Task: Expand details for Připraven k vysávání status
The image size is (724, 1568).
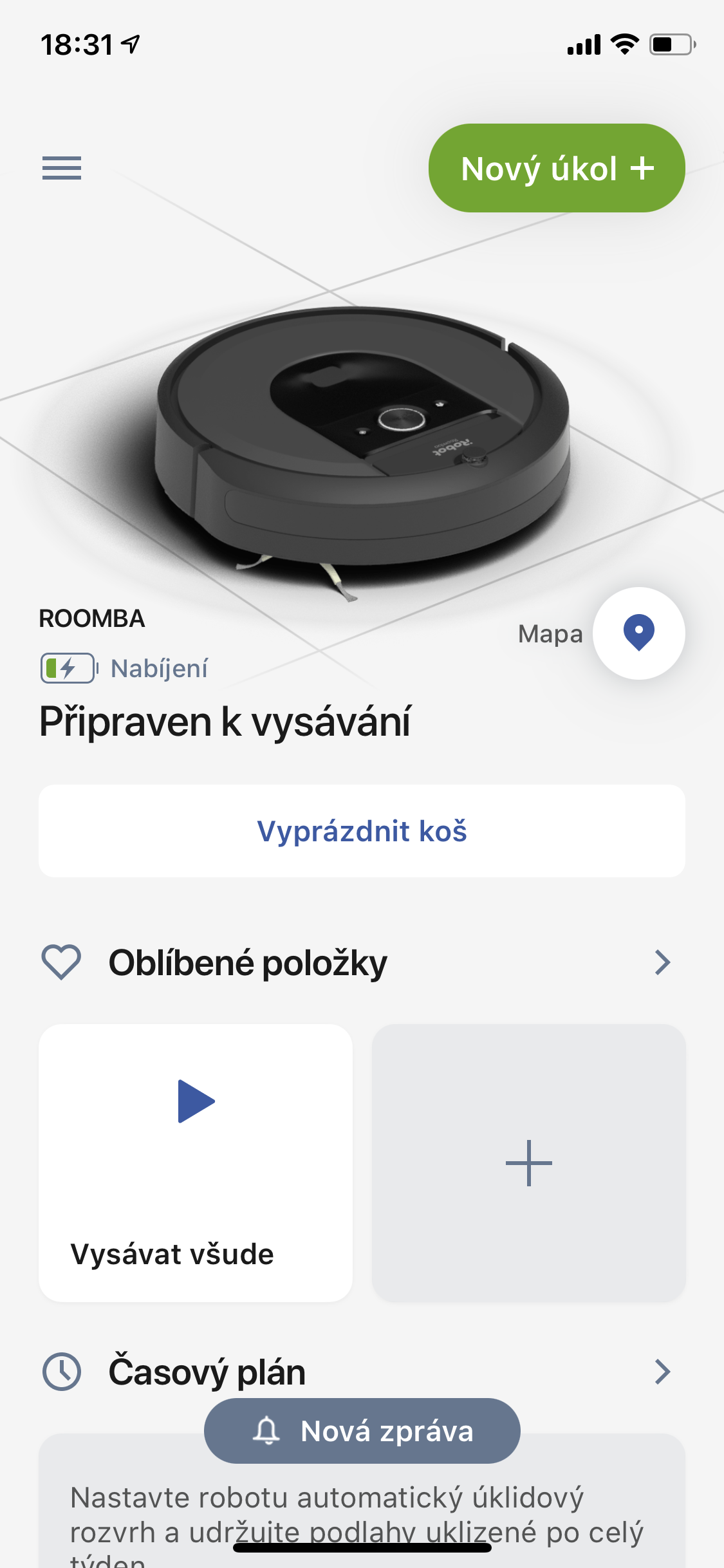Action: tap(227, 723)
